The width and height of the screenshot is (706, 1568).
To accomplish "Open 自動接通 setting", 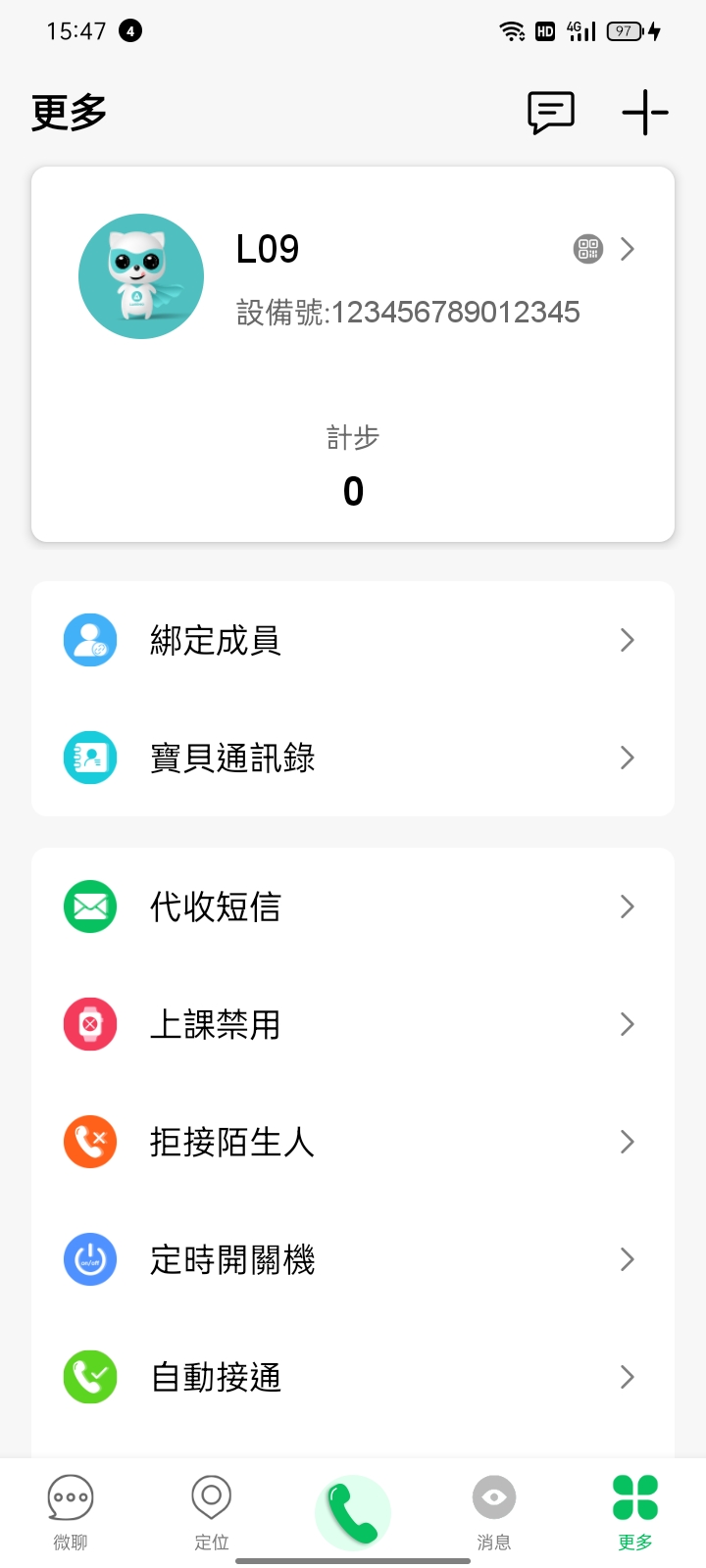I will coord(353,1377).
